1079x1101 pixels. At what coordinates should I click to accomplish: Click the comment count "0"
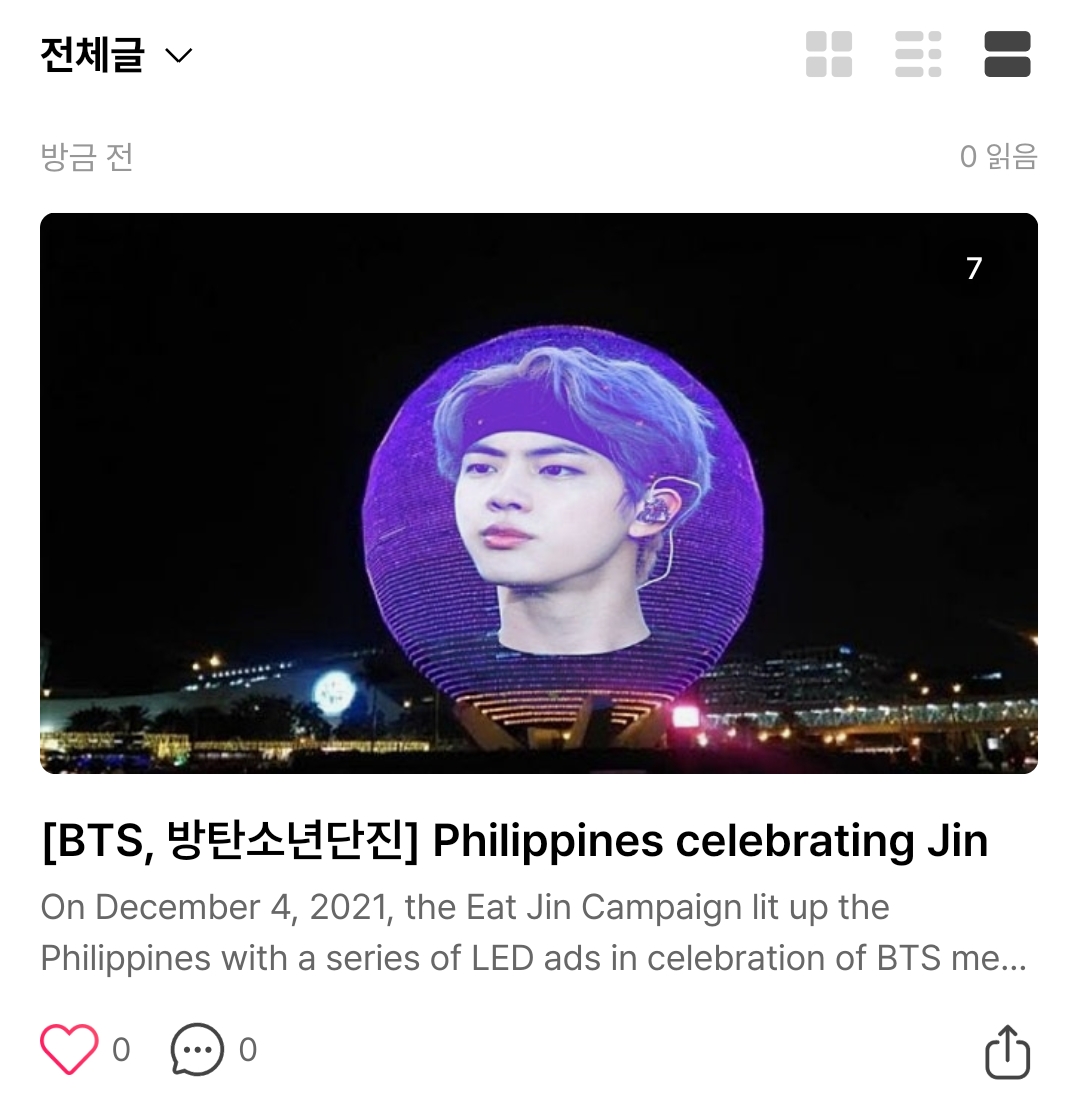(x=248, y=1049)
